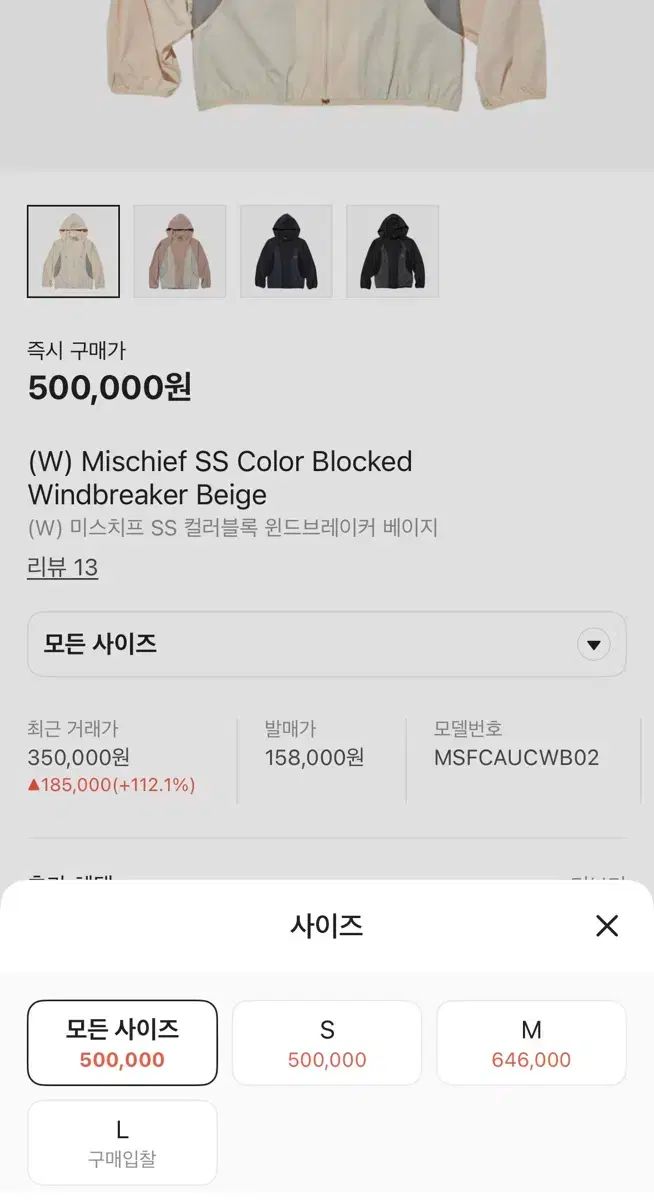
Task: Pick size M priced 646,000
Action: pyautogui.click(x=531, y=1043)
